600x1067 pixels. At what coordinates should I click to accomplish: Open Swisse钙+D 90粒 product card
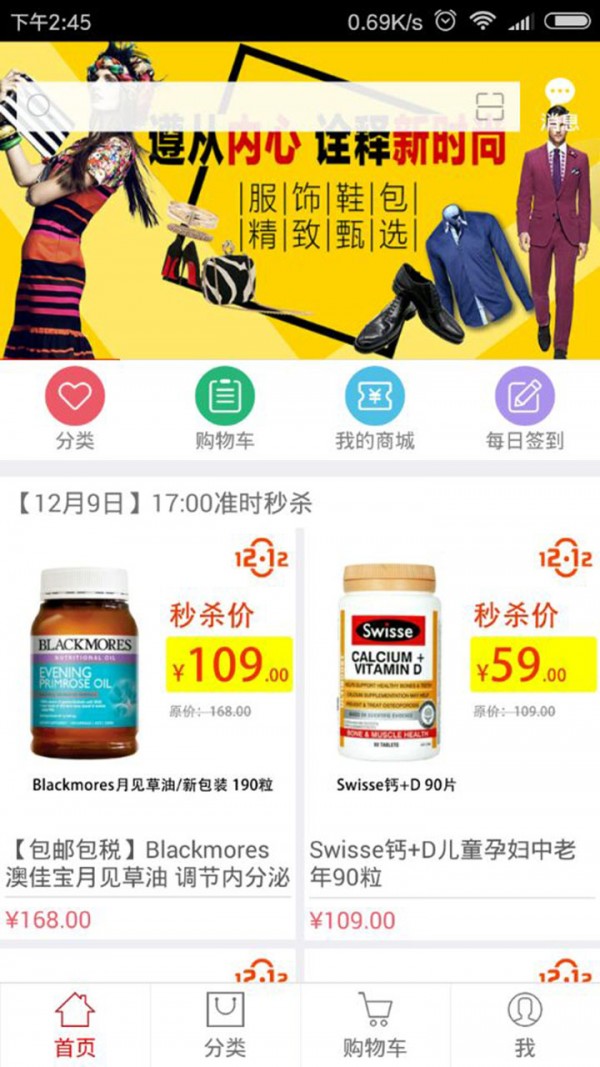pos(451,730)
